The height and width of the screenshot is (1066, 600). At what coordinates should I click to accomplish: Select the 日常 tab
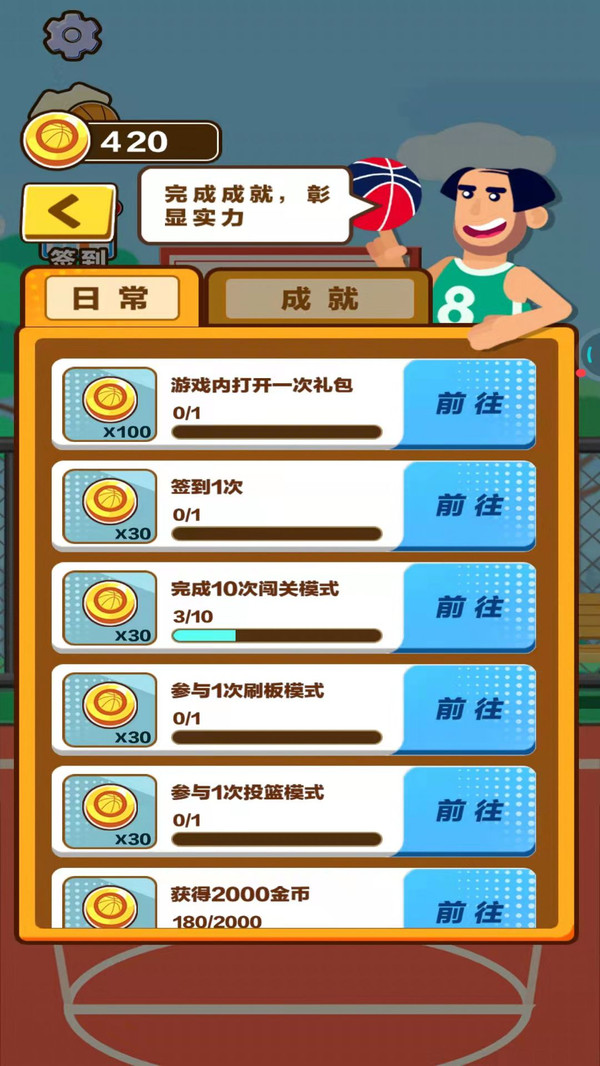click(111, 298)
